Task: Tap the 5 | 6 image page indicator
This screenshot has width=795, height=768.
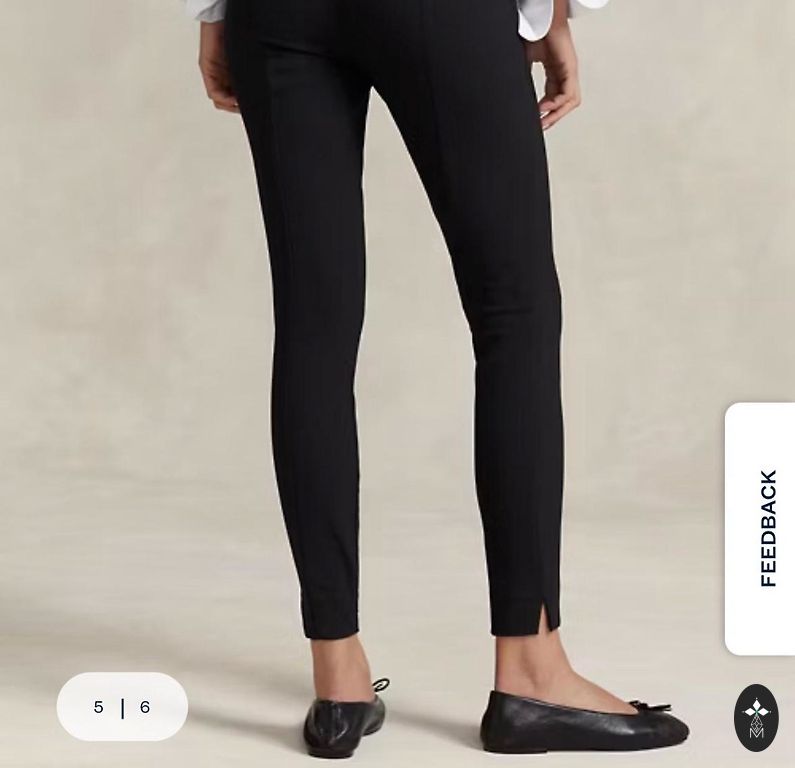Action: coord(122,707)
